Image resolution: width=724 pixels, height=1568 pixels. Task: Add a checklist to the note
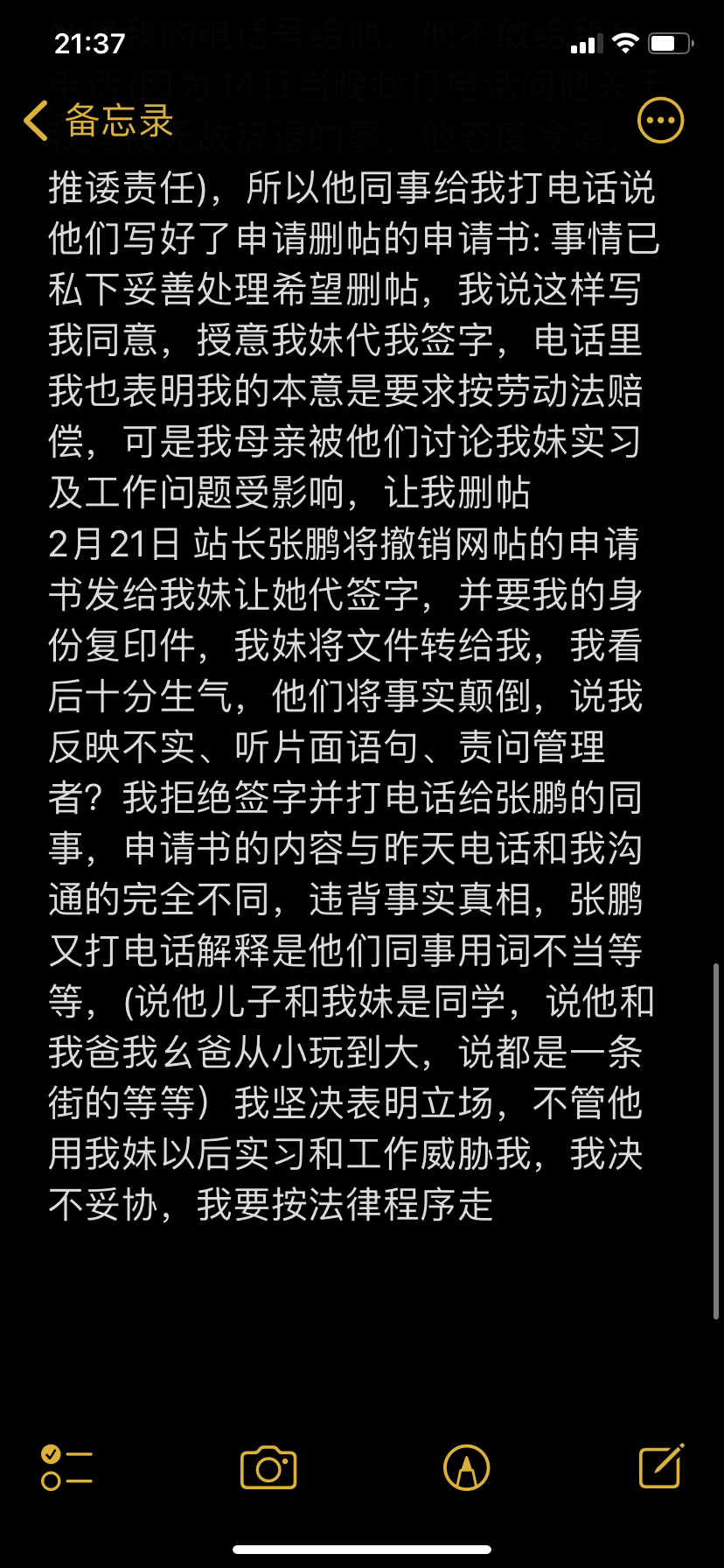click(66, 1467)
